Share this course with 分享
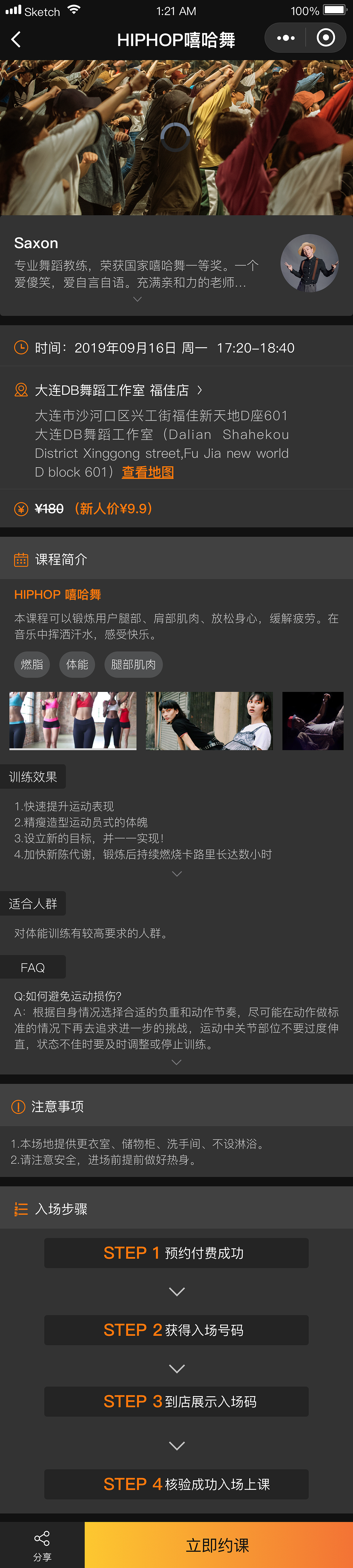Image resolution: width=353 pixels, height=1568 pixels. tap(42, 1545)
